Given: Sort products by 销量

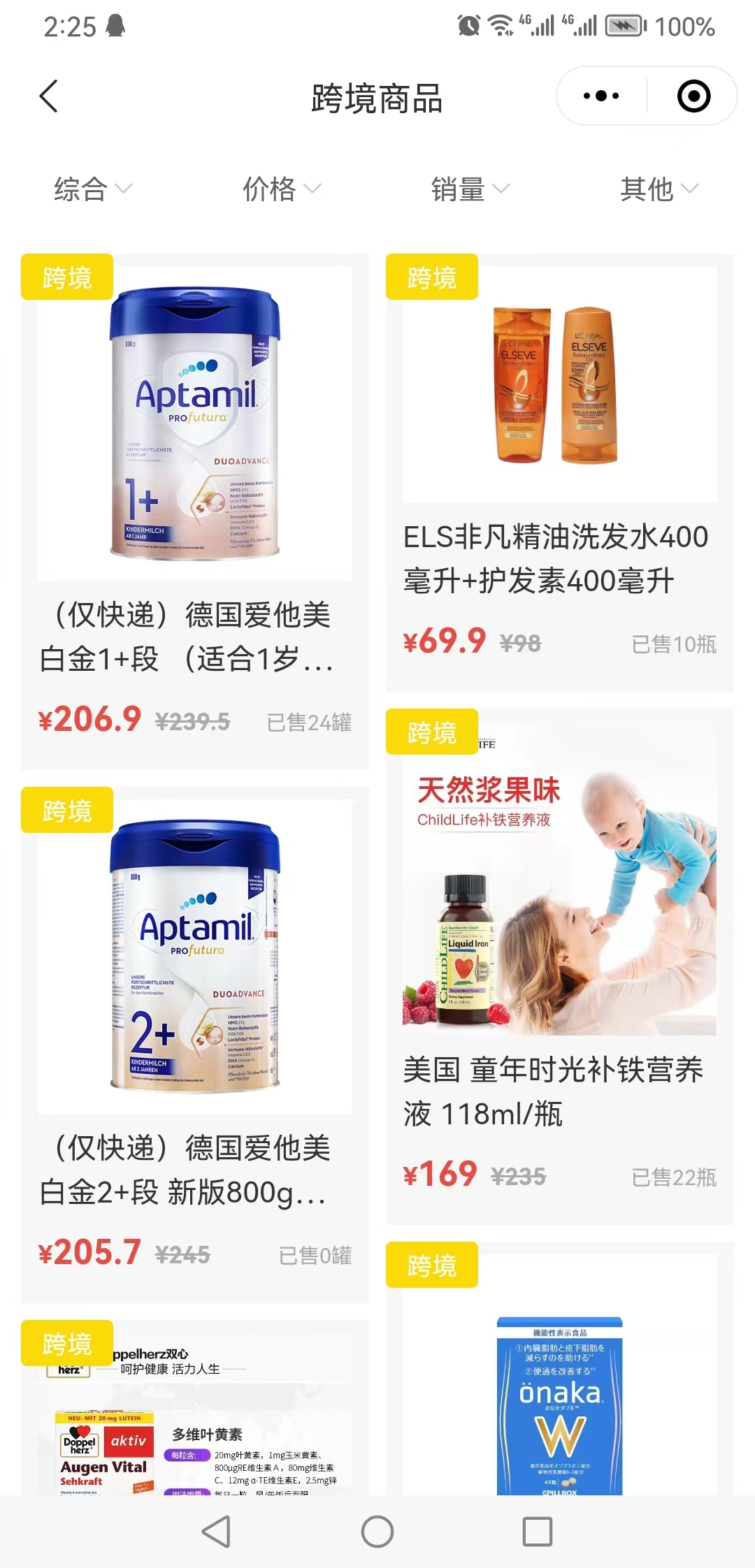Looking at the screenshot, I should tap(470, 189).
